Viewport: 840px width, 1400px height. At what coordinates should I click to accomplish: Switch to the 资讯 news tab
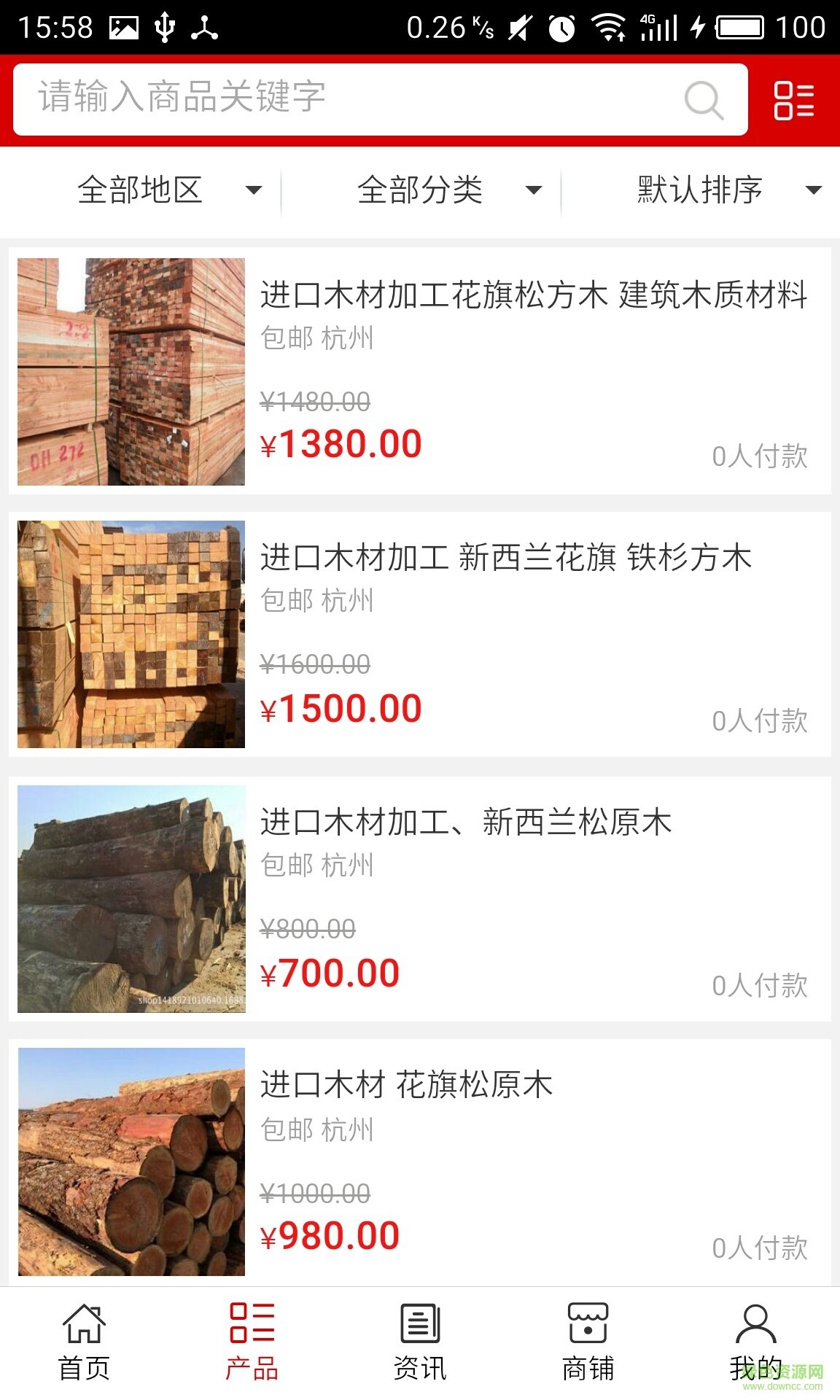(x=420, y=1343)
